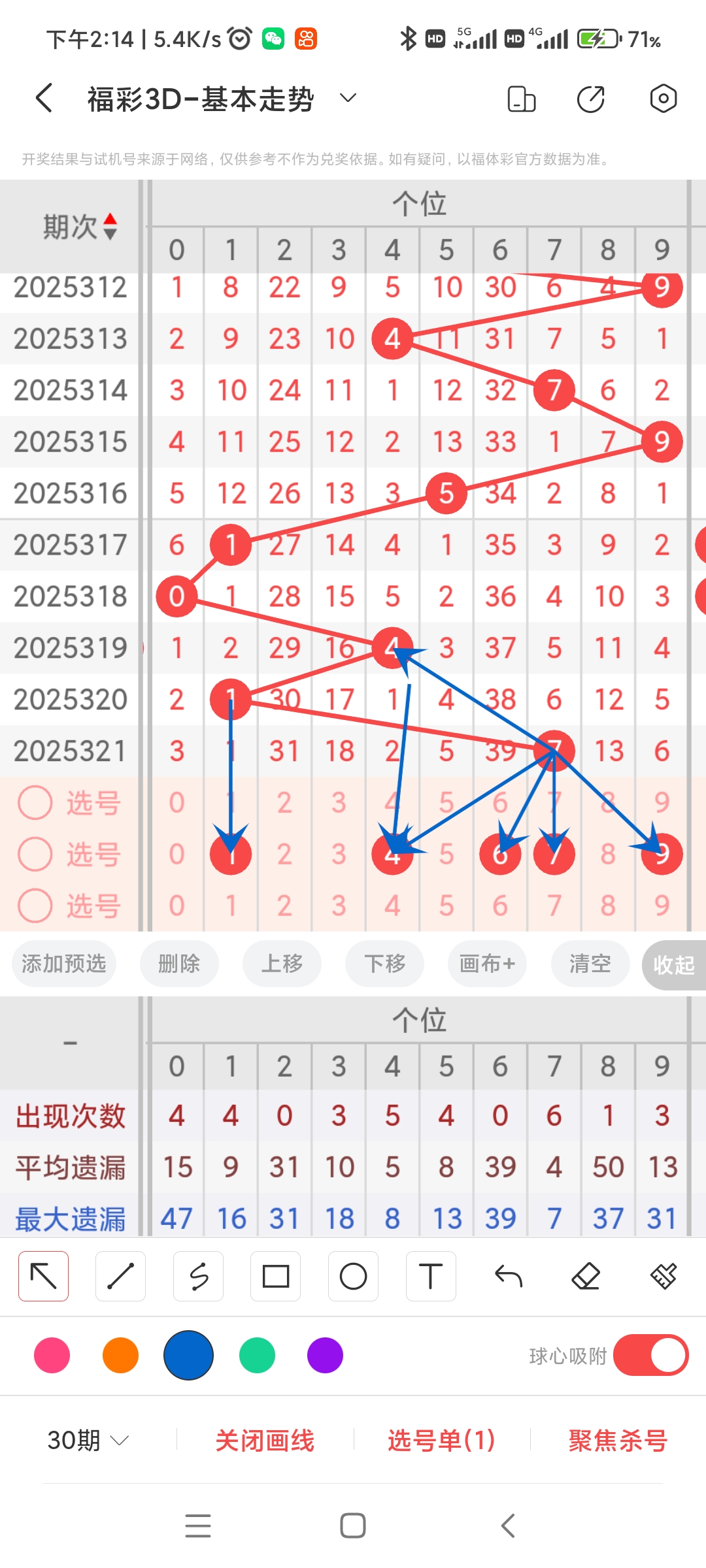Select the curve drawing tool
Viewport: 706px width, 1568px height.
198,1275
